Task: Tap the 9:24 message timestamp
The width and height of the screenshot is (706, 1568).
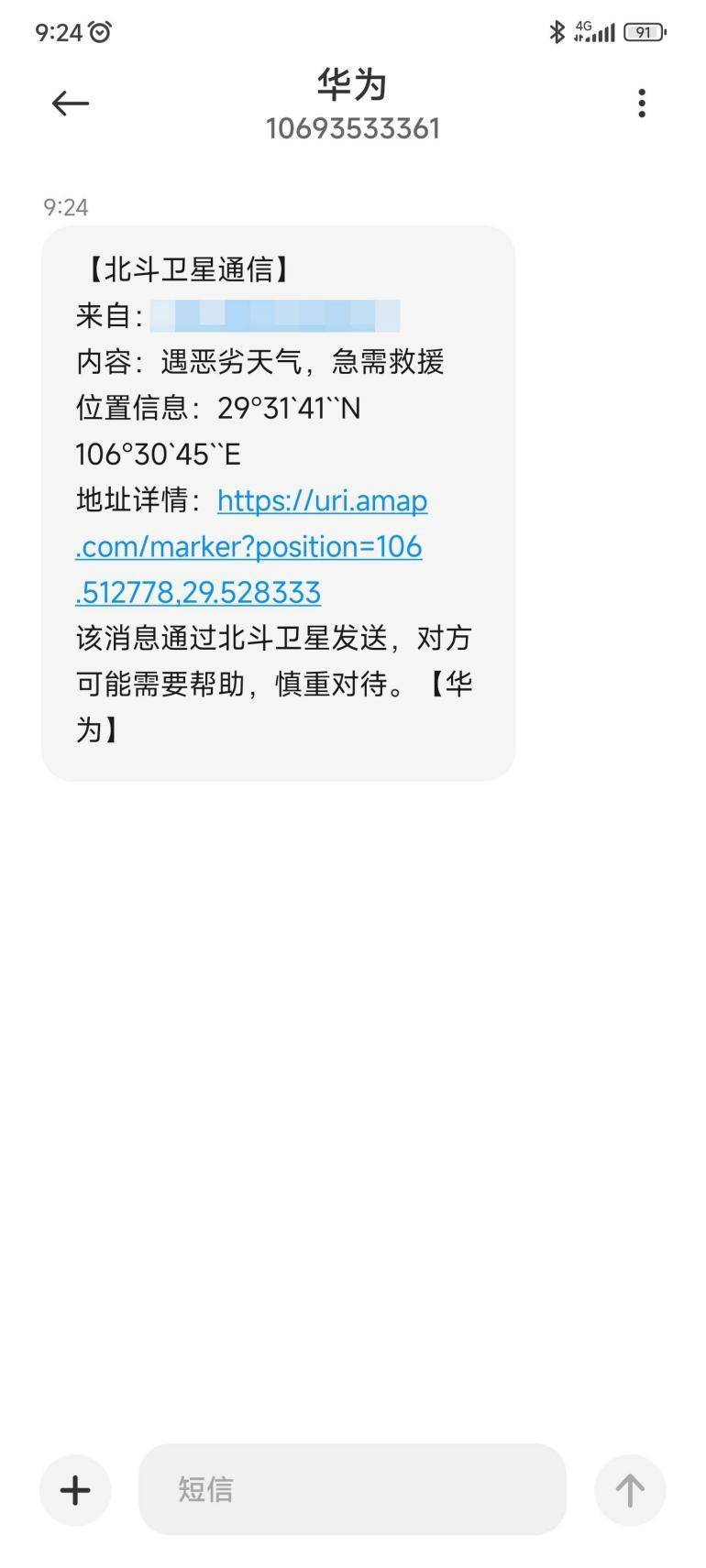Action: point(67,207)
